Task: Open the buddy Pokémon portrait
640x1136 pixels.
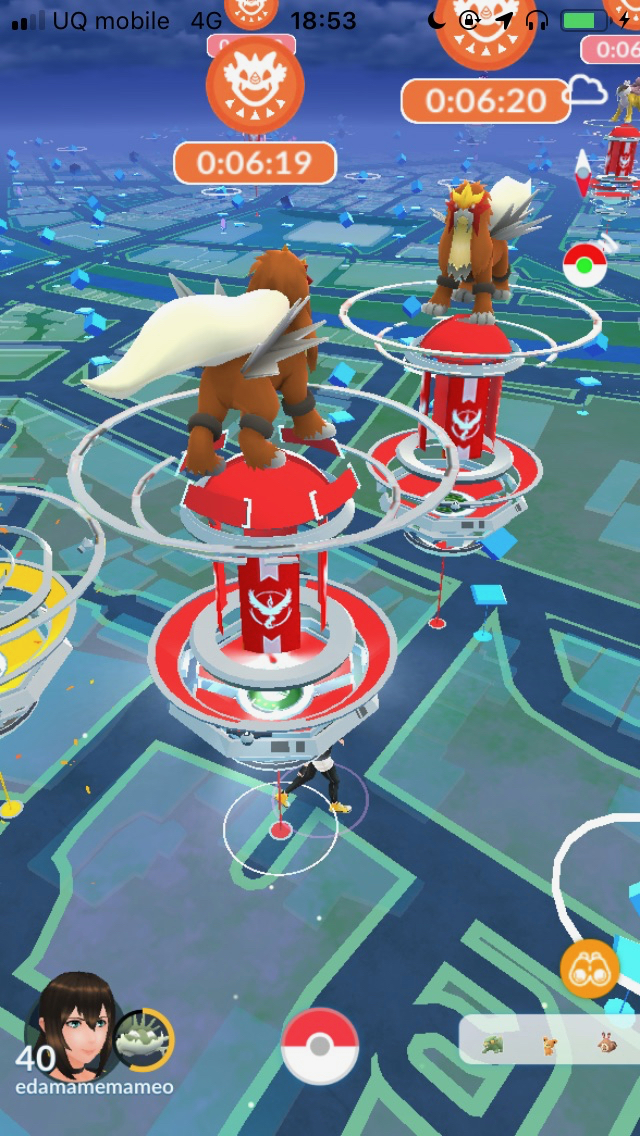Action: coord(144,1039)
